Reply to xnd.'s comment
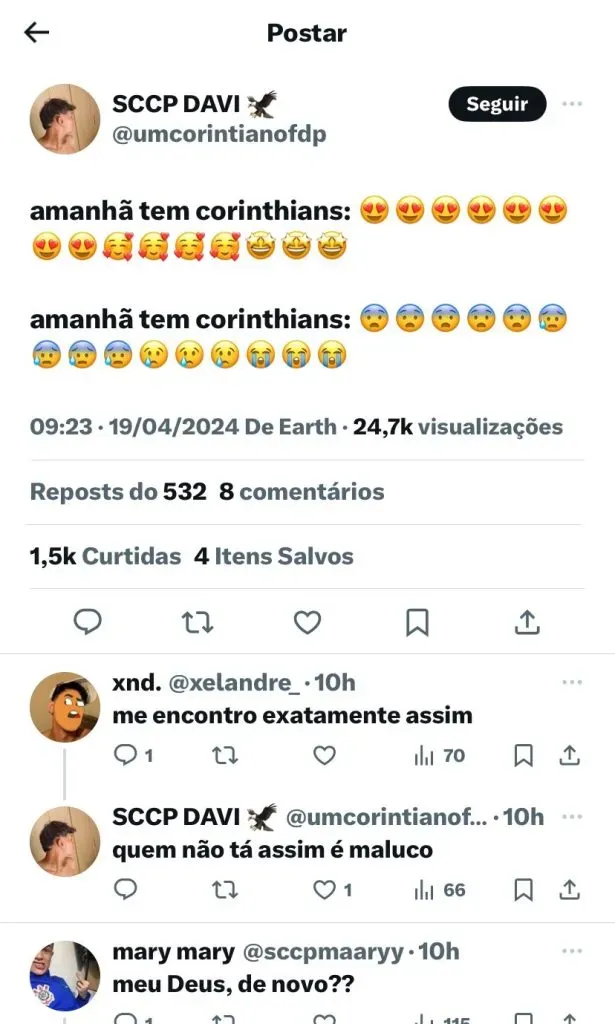The image size is (615, 1024). pos(126,755)
